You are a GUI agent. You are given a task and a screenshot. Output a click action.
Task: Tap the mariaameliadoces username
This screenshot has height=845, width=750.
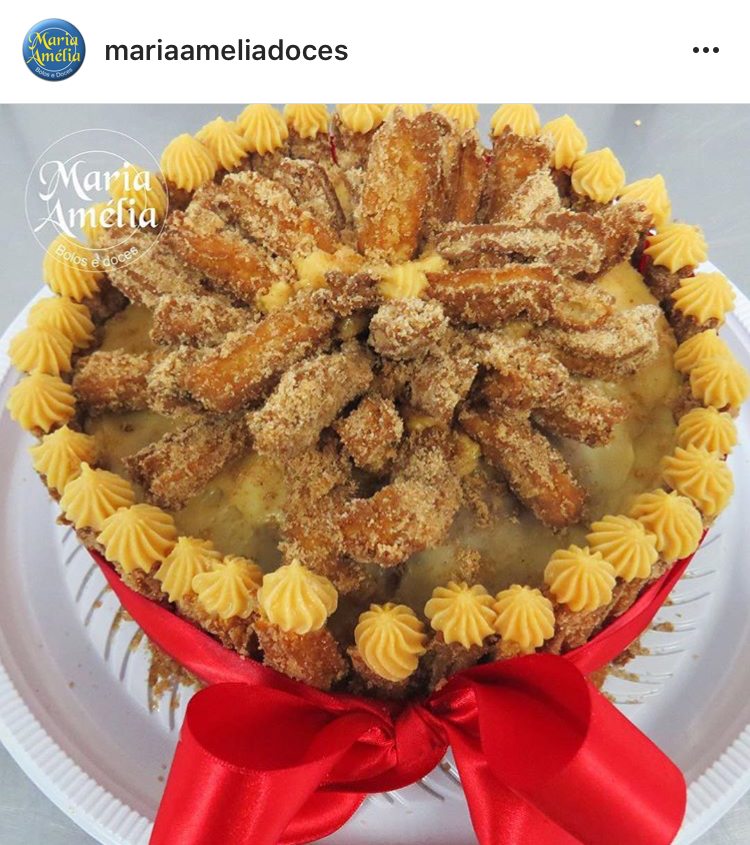click(x=226, y=51)
